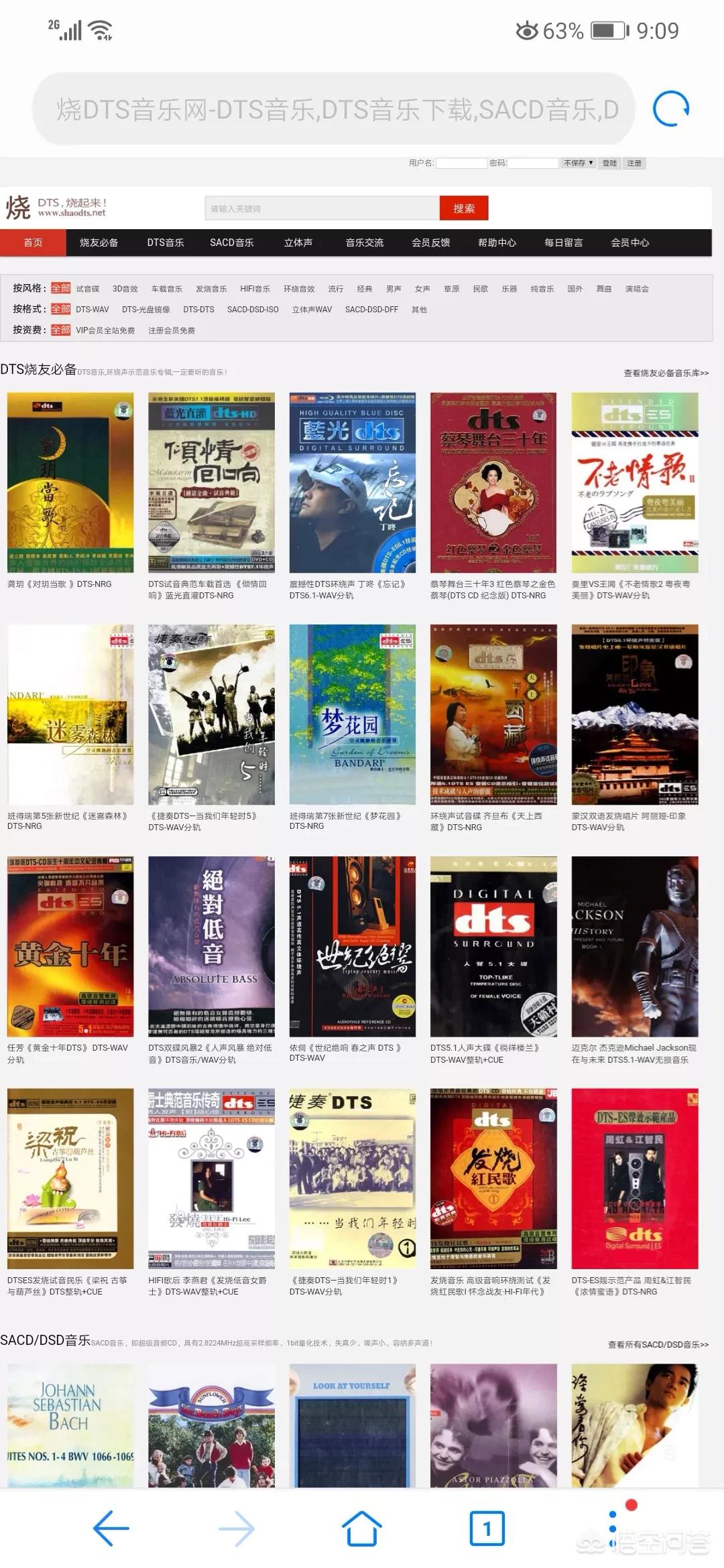Screen dimensions: 724x1568
Task: Tap the browser address bar
Action: (335, 109)
